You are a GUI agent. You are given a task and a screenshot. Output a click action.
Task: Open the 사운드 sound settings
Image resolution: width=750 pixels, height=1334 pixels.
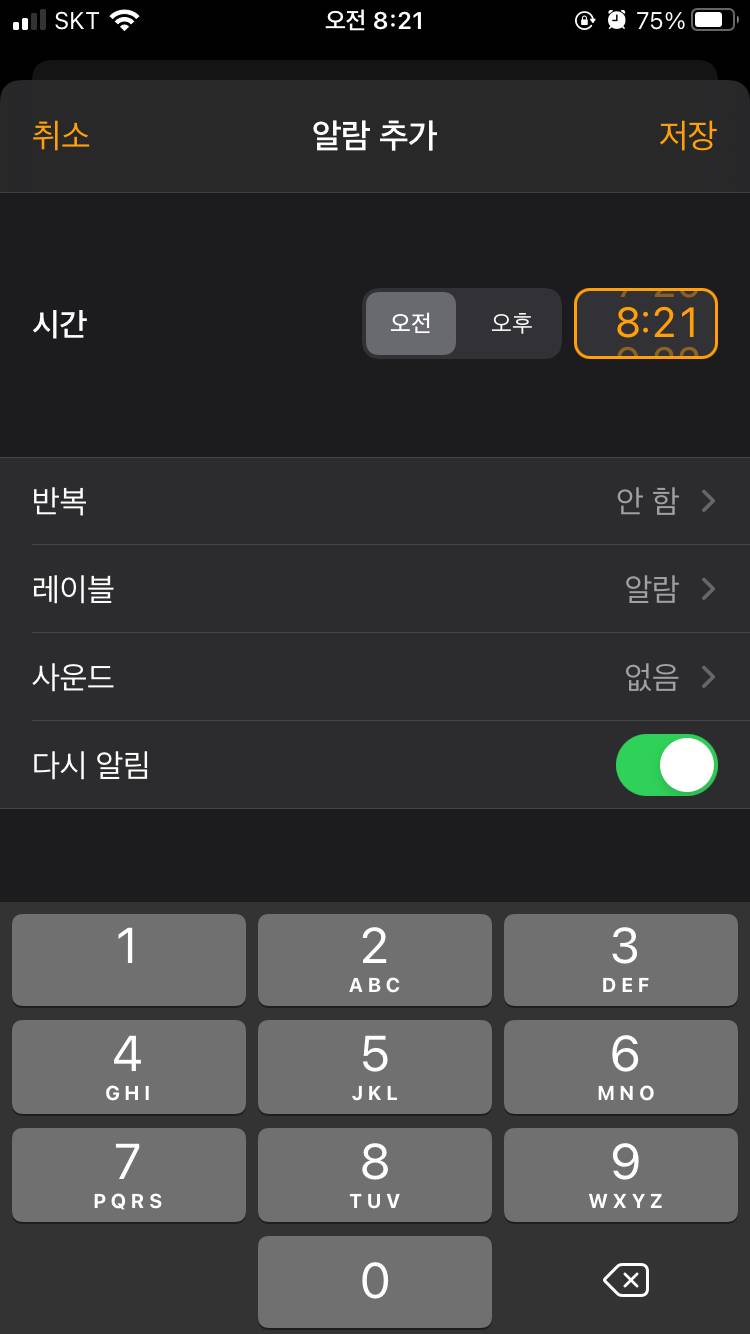pyautogui.click(x=375, y=677)
